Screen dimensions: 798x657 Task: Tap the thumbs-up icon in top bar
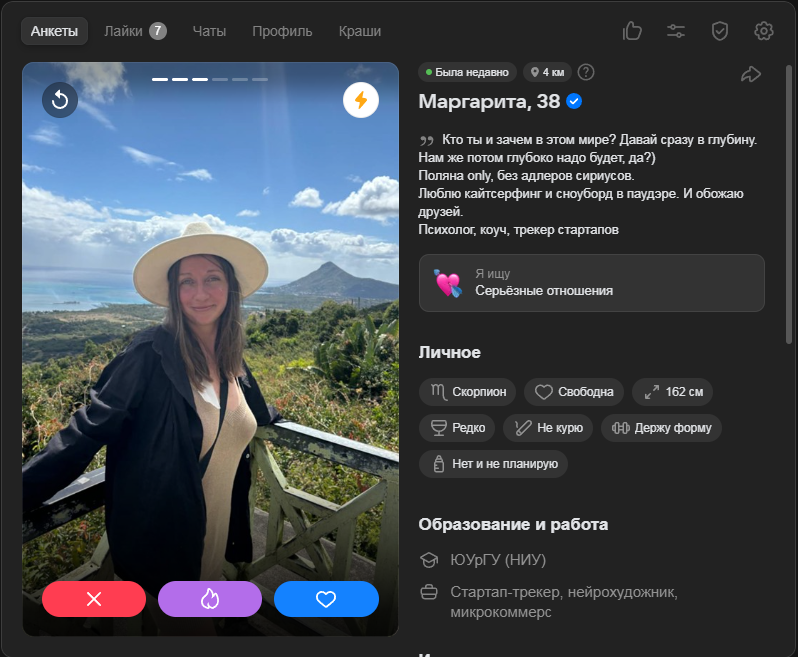point(632,31)
